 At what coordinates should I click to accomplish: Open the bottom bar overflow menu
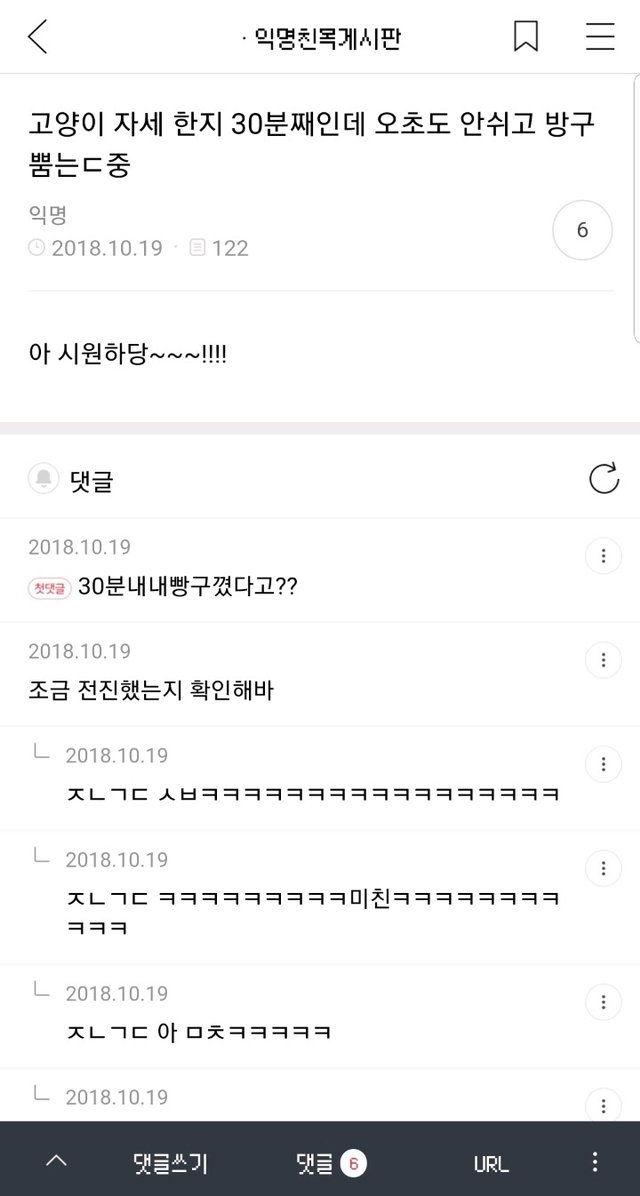coord(595,1162)
